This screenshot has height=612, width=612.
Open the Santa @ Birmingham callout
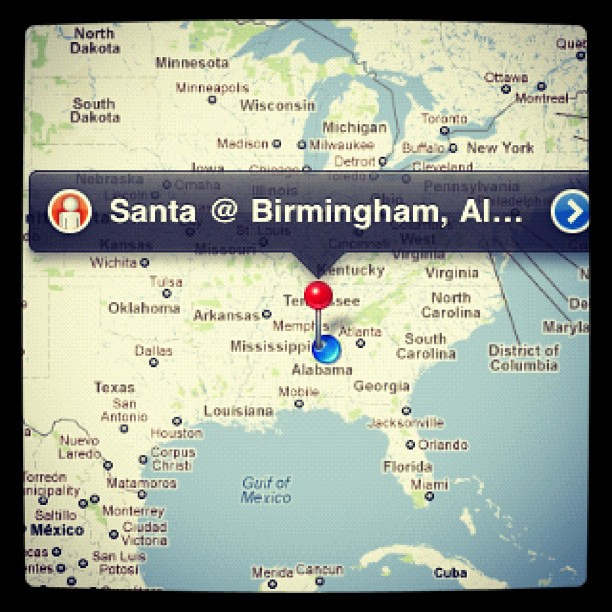pyautogui.click(x=316, y=212)
